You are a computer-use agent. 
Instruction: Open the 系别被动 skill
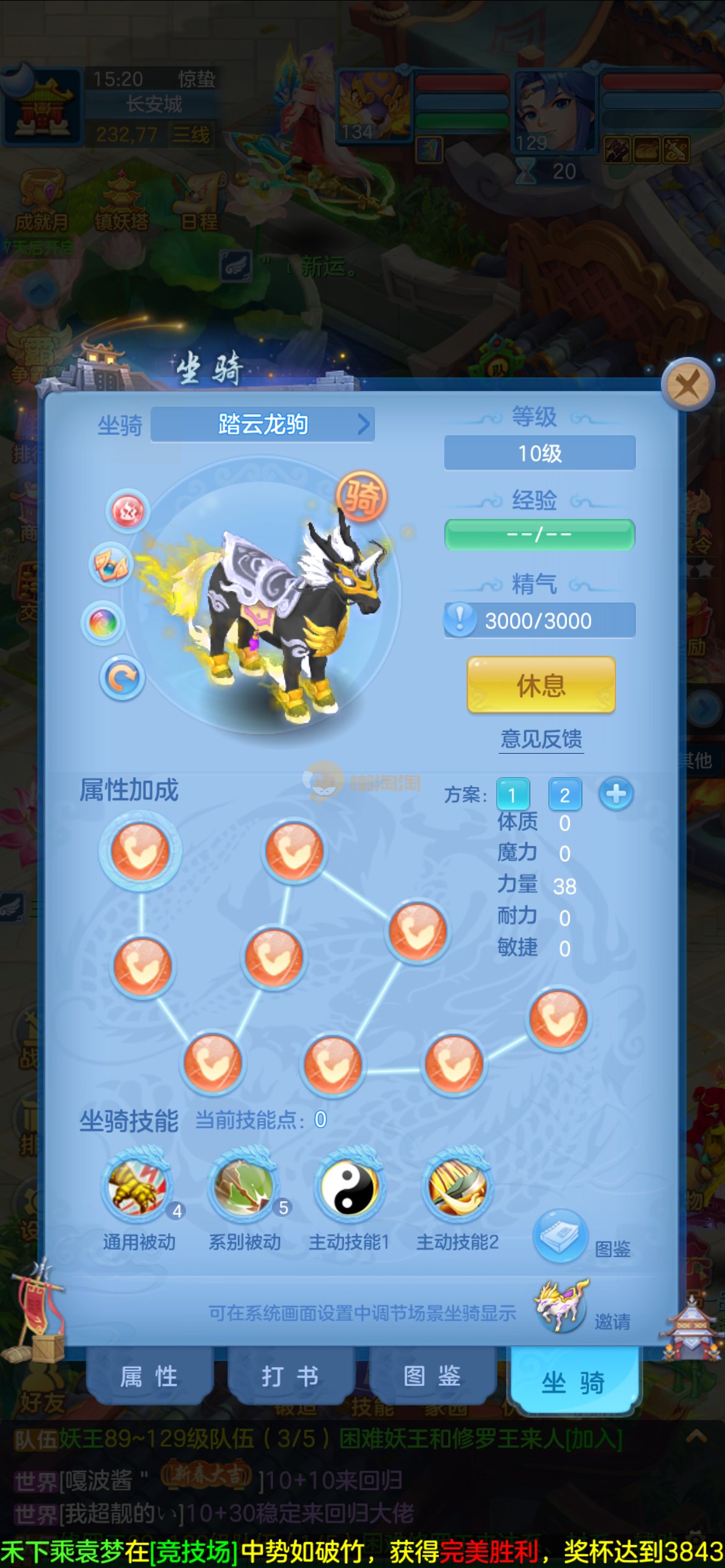click(x=244, y=1188)
